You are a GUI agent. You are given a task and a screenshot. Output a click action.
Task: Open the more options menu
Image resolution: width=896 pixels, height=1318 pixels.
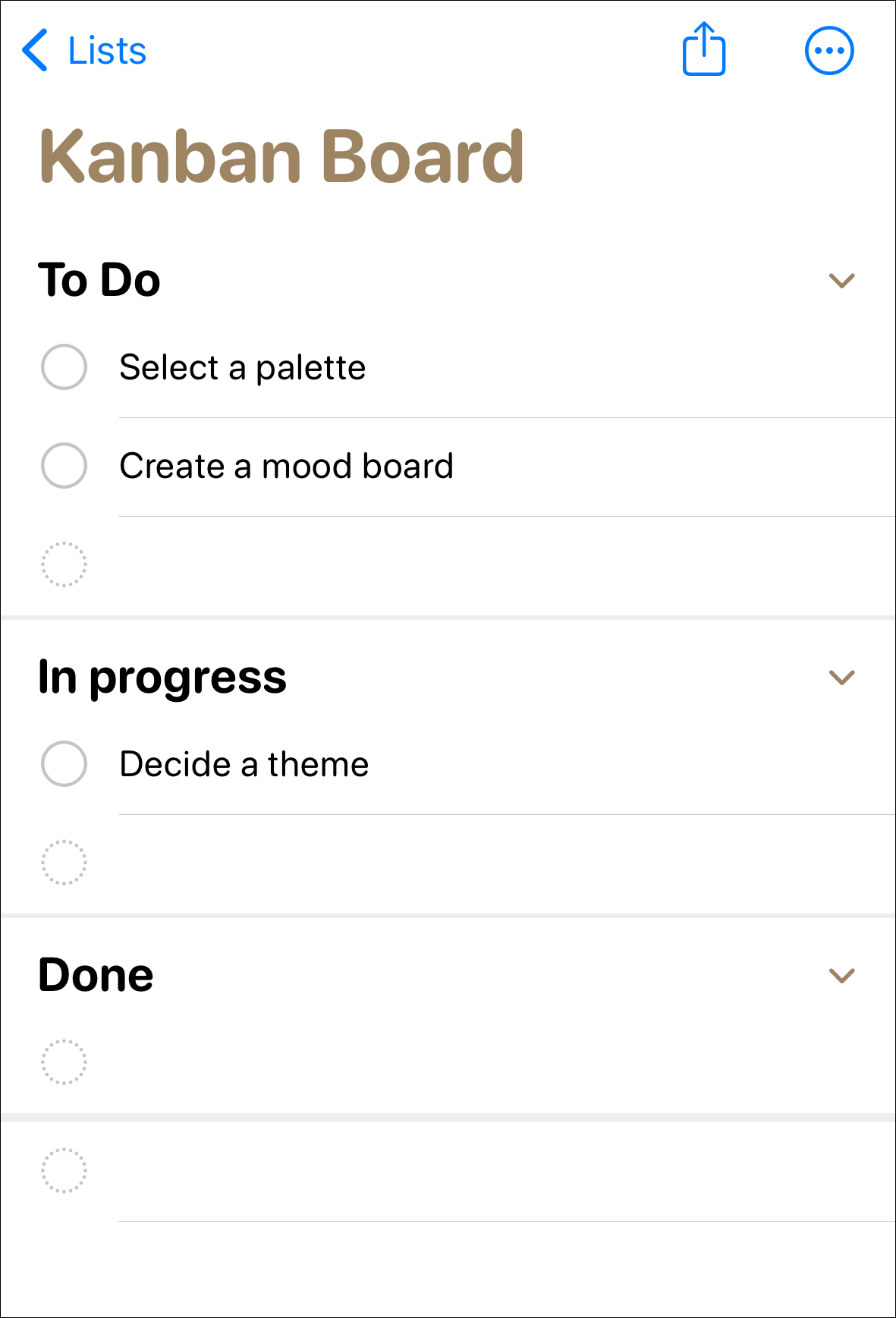(828, 51)
